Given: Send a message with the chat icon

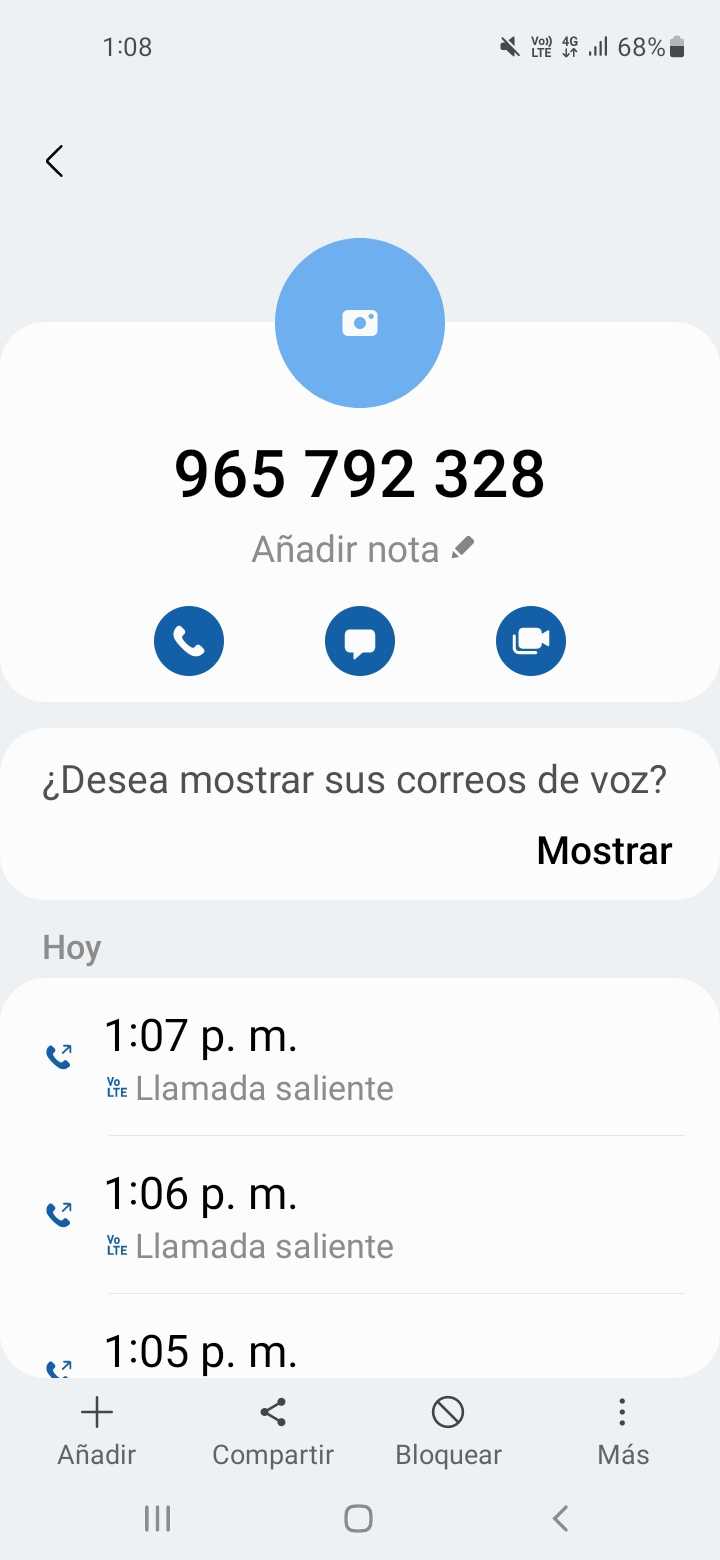Looking at the screenshot, I should coord(360,641).
